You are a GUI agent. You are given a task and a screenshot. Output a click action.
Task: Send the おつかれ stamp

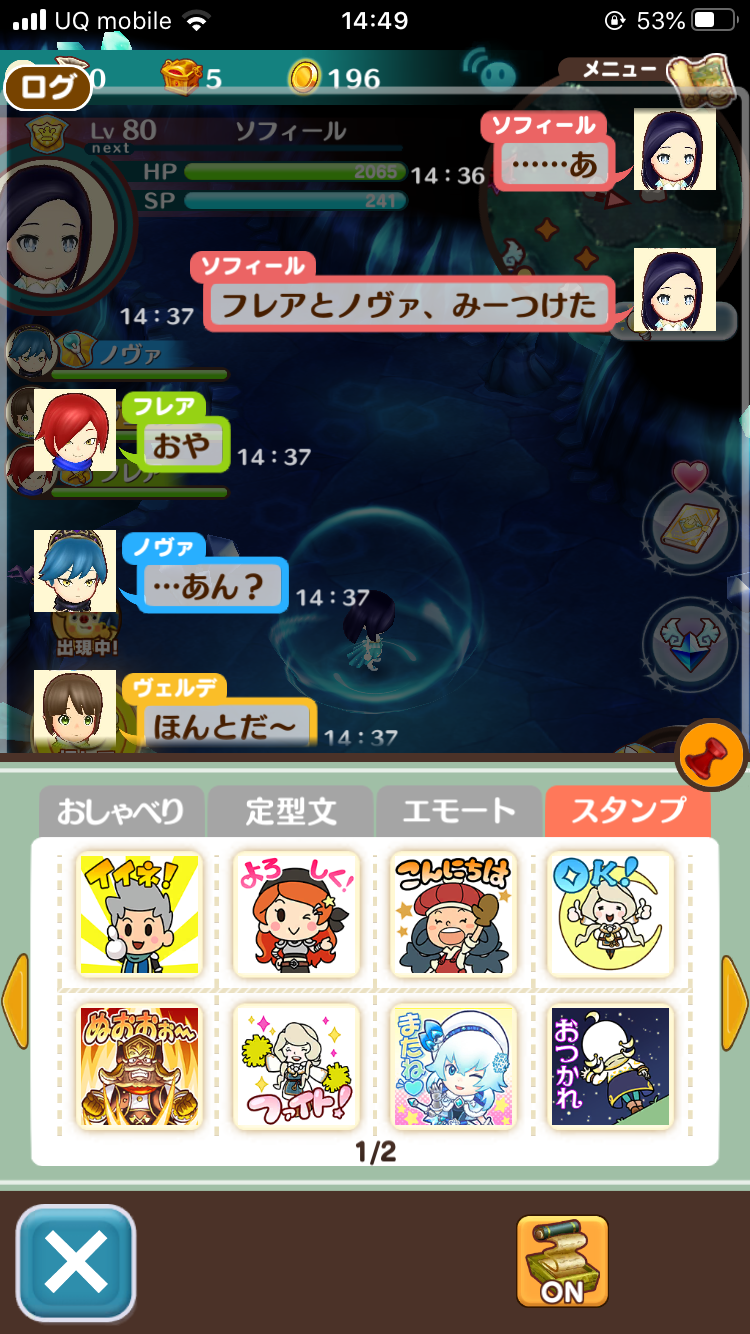pos(610,1066)
